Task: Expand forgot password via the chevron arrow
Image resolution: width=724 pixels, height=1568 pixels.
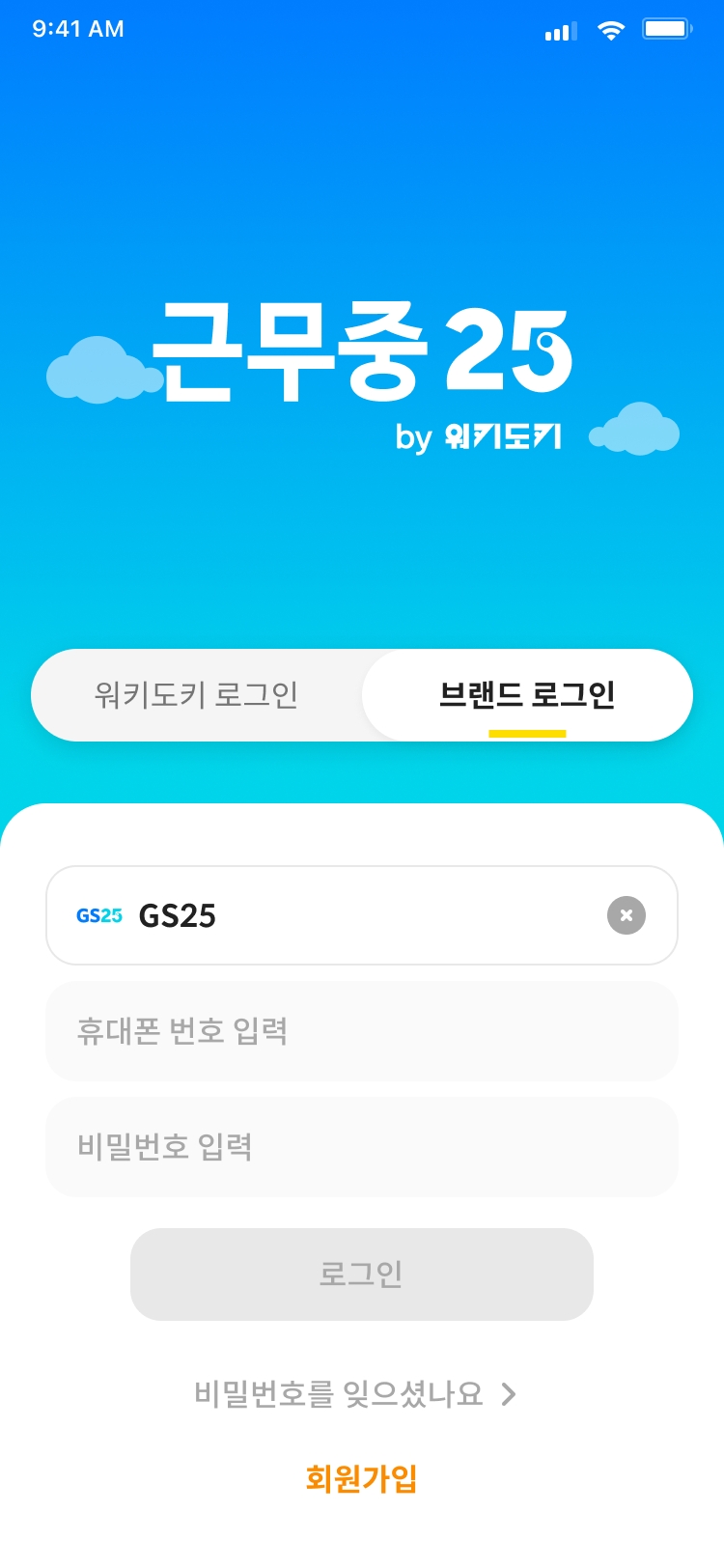Action: coord(509,1393)
